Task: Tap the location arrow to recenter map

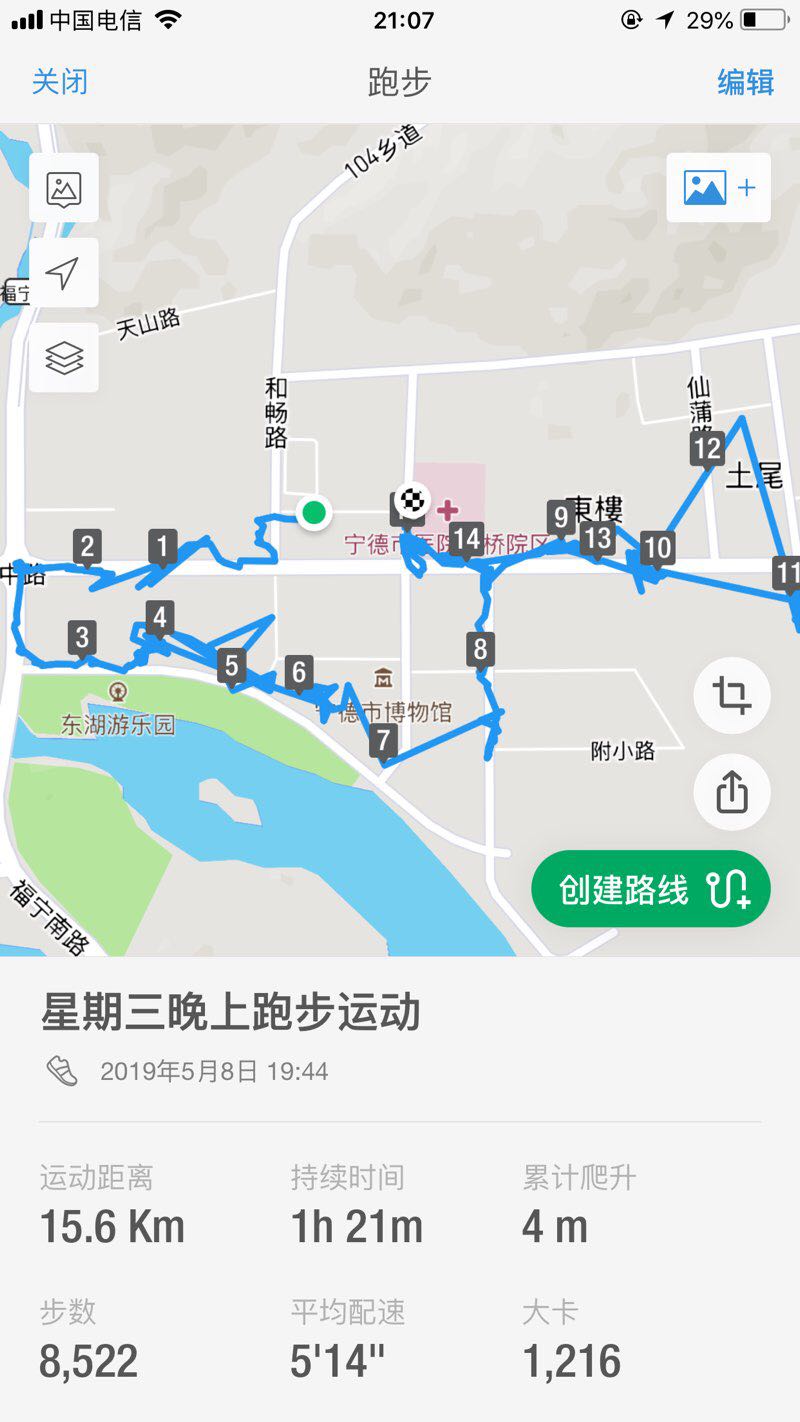Action: pos(64,273)
